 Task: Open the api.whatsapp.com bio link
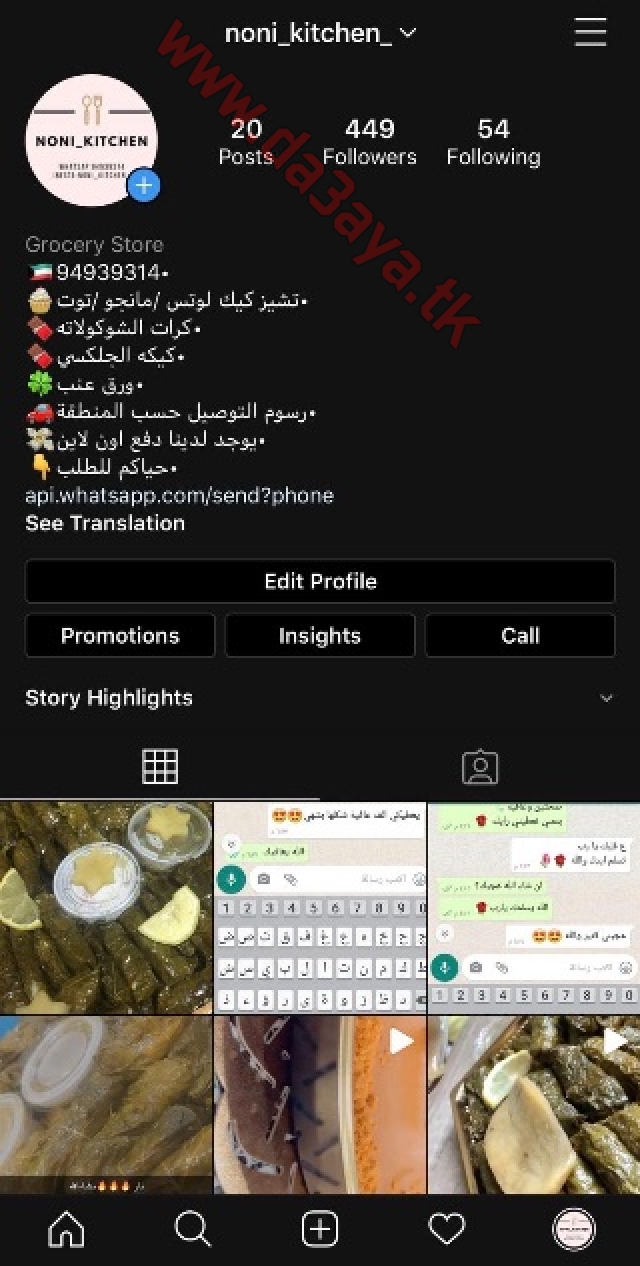tap(179, 495)
